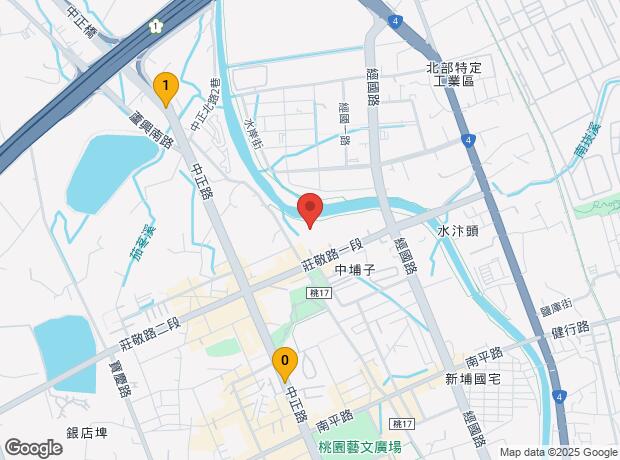
Task: Select the orange map marker labeled 1
Action: click(x=166, y=89)
